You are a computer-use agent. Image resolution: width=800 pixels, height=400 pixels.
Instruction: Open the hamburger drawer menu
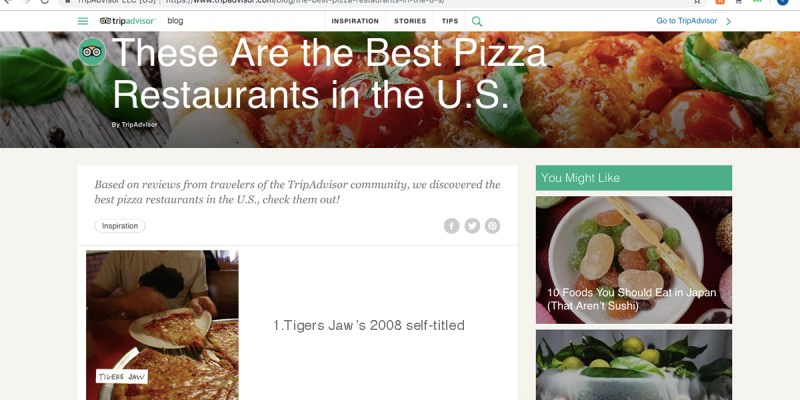[x=83, y=21]
